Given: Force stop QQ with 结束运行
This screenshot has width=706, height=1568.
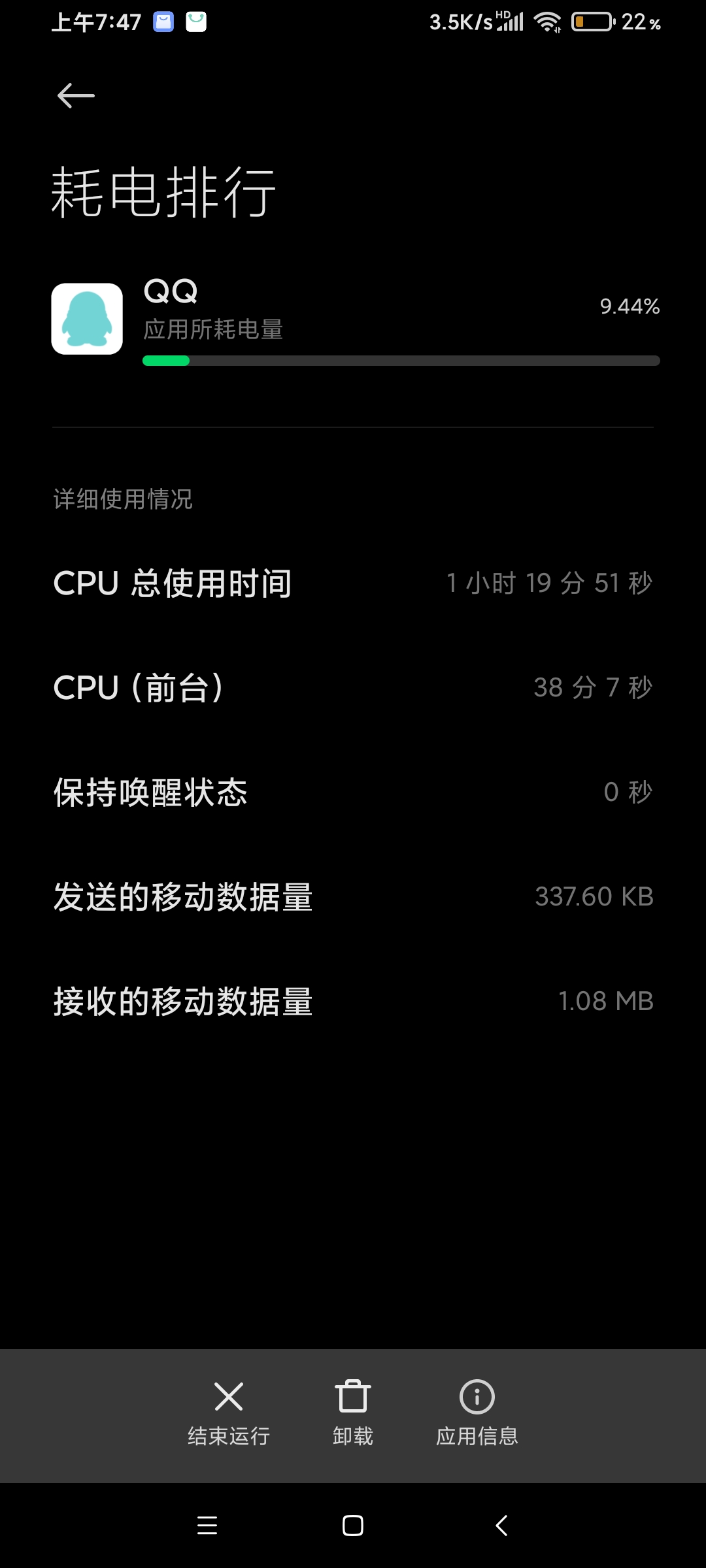Looking at the screenshot, I should 228,1413.
